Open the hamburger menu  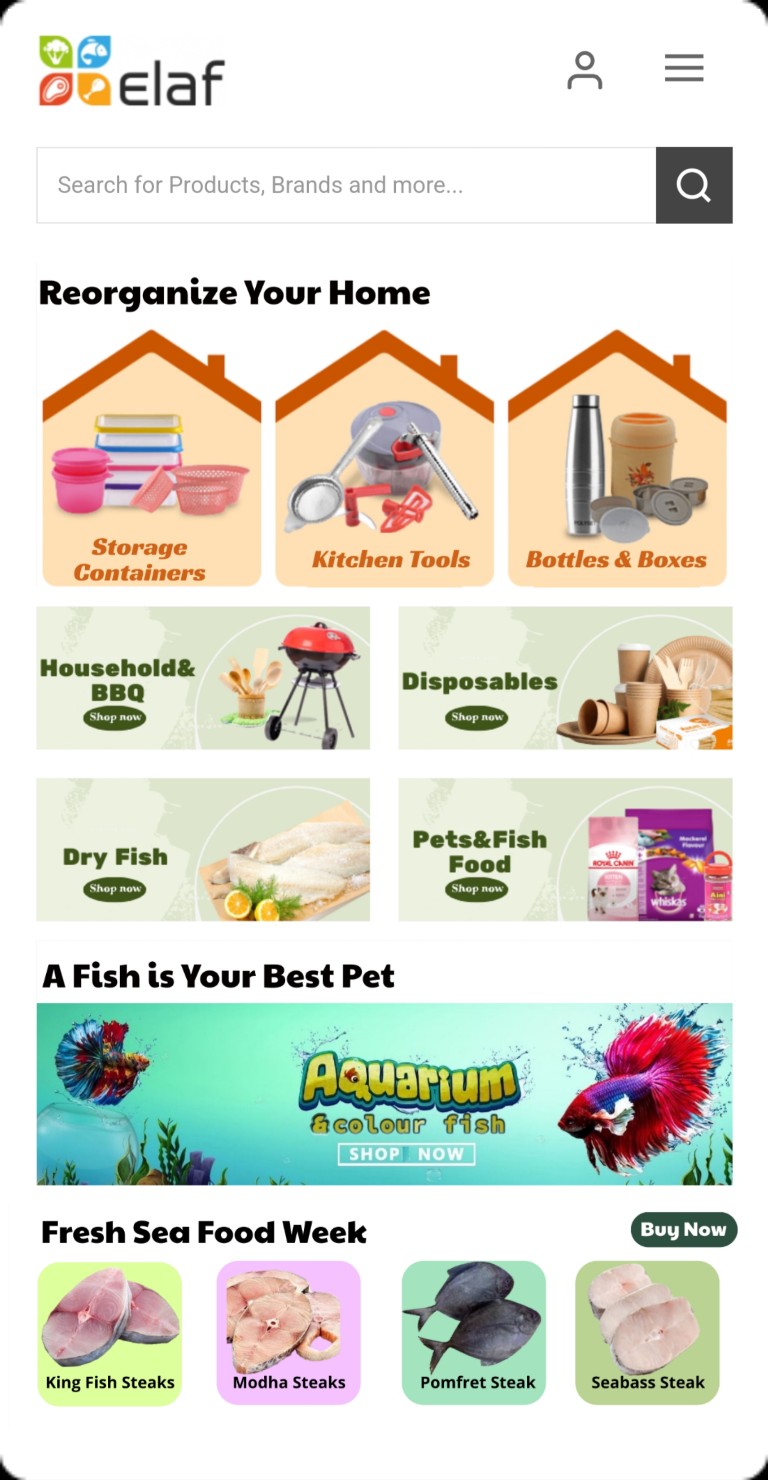(x=684, y=68)
